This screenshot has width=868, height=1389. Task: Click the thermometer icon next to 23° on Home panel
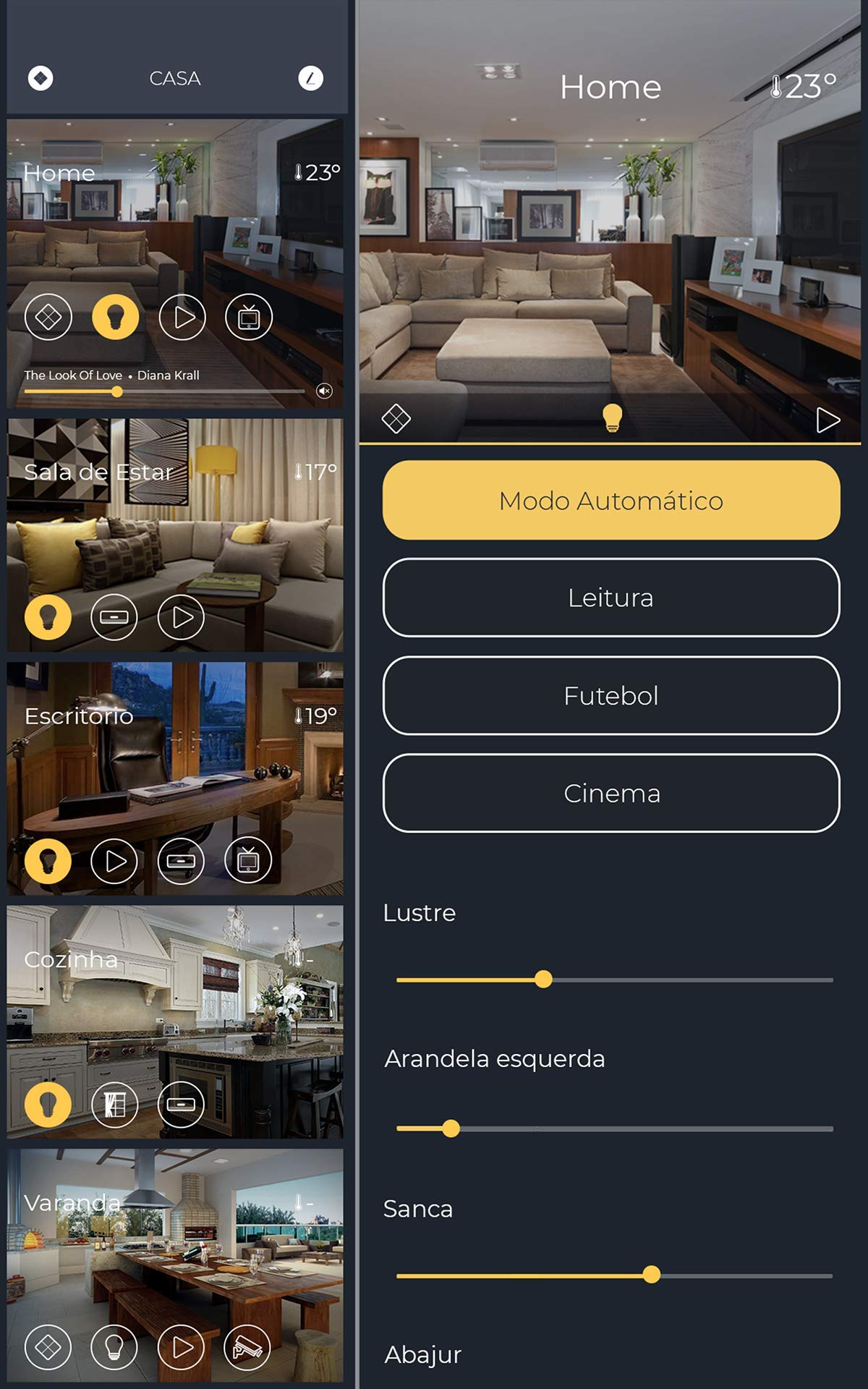click(x=778, y=85)
